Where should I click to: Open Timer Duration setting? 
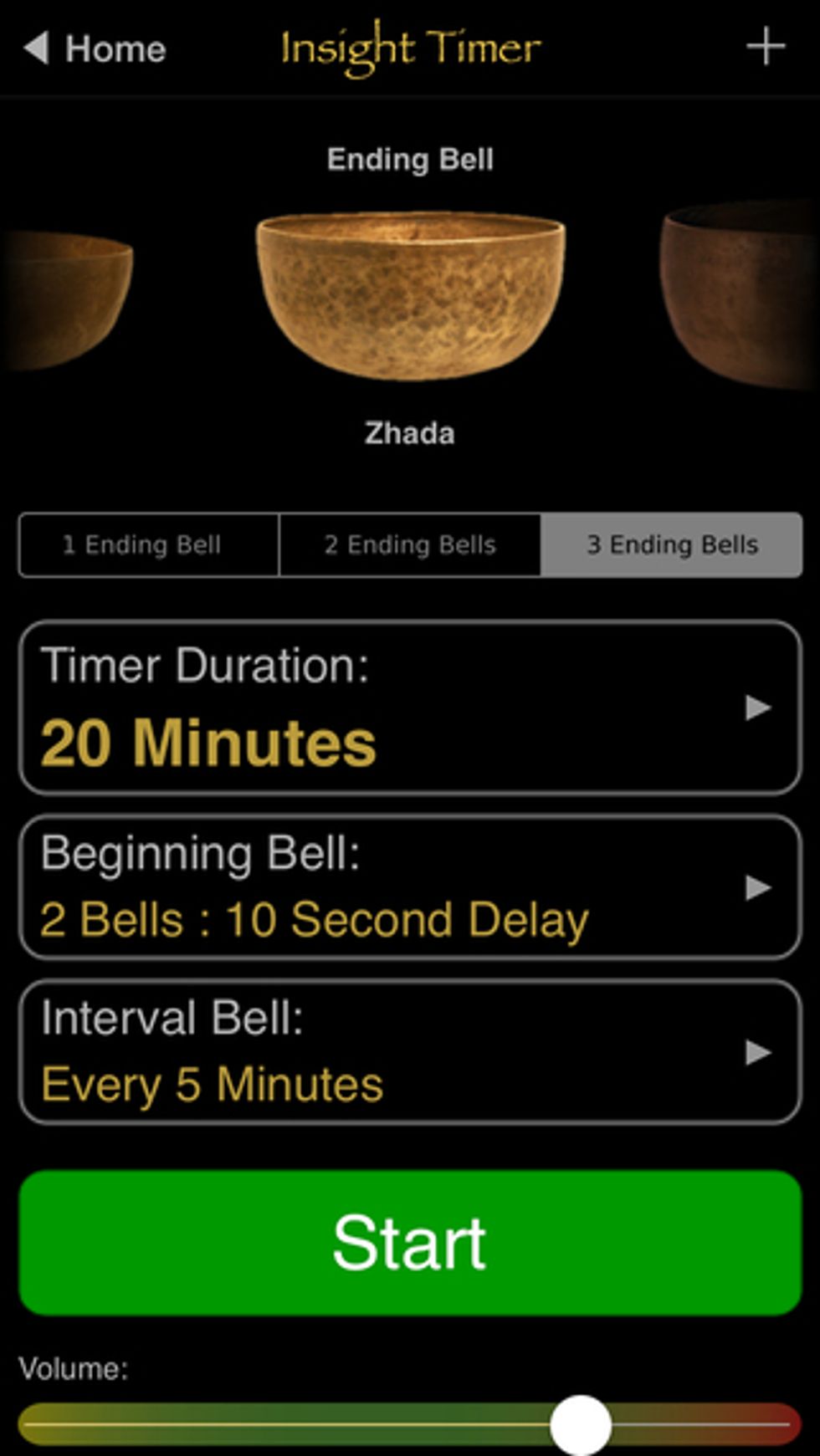(x=410, y=708)
